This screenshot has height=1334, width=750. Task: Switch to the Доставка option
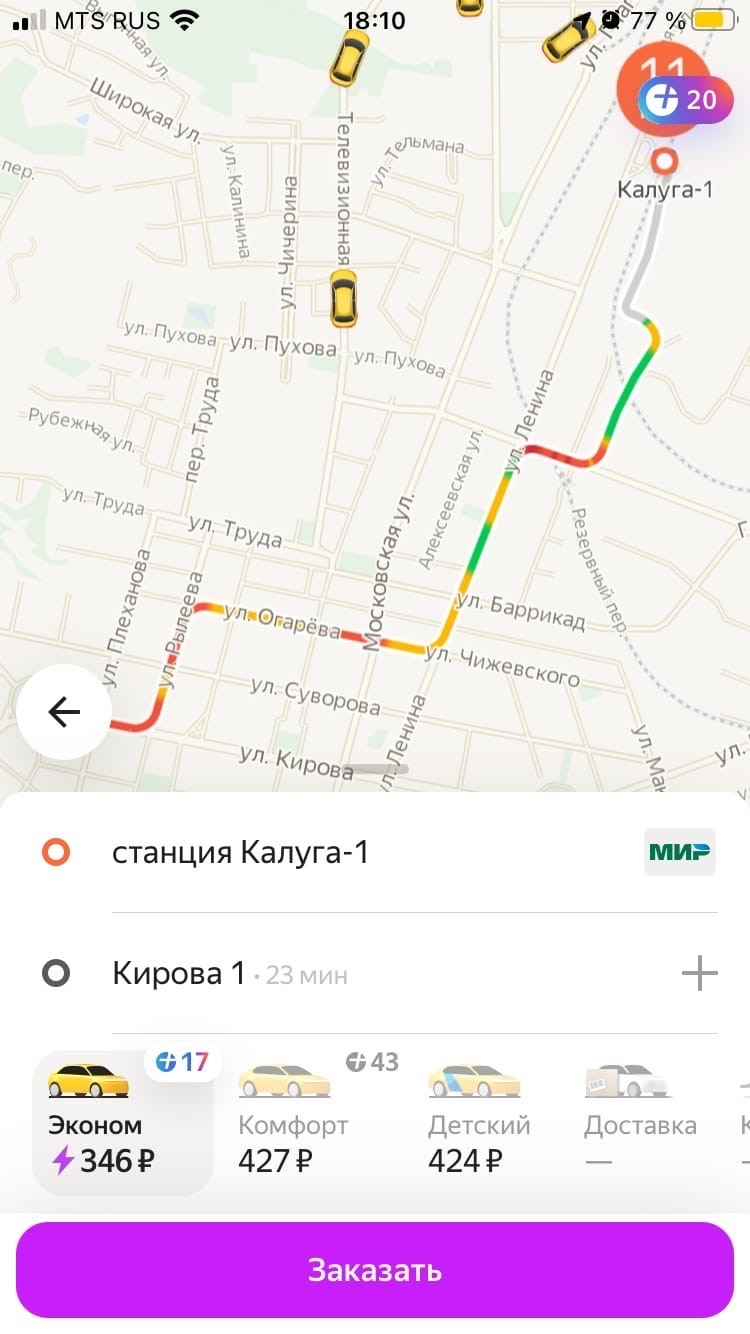639,1122
